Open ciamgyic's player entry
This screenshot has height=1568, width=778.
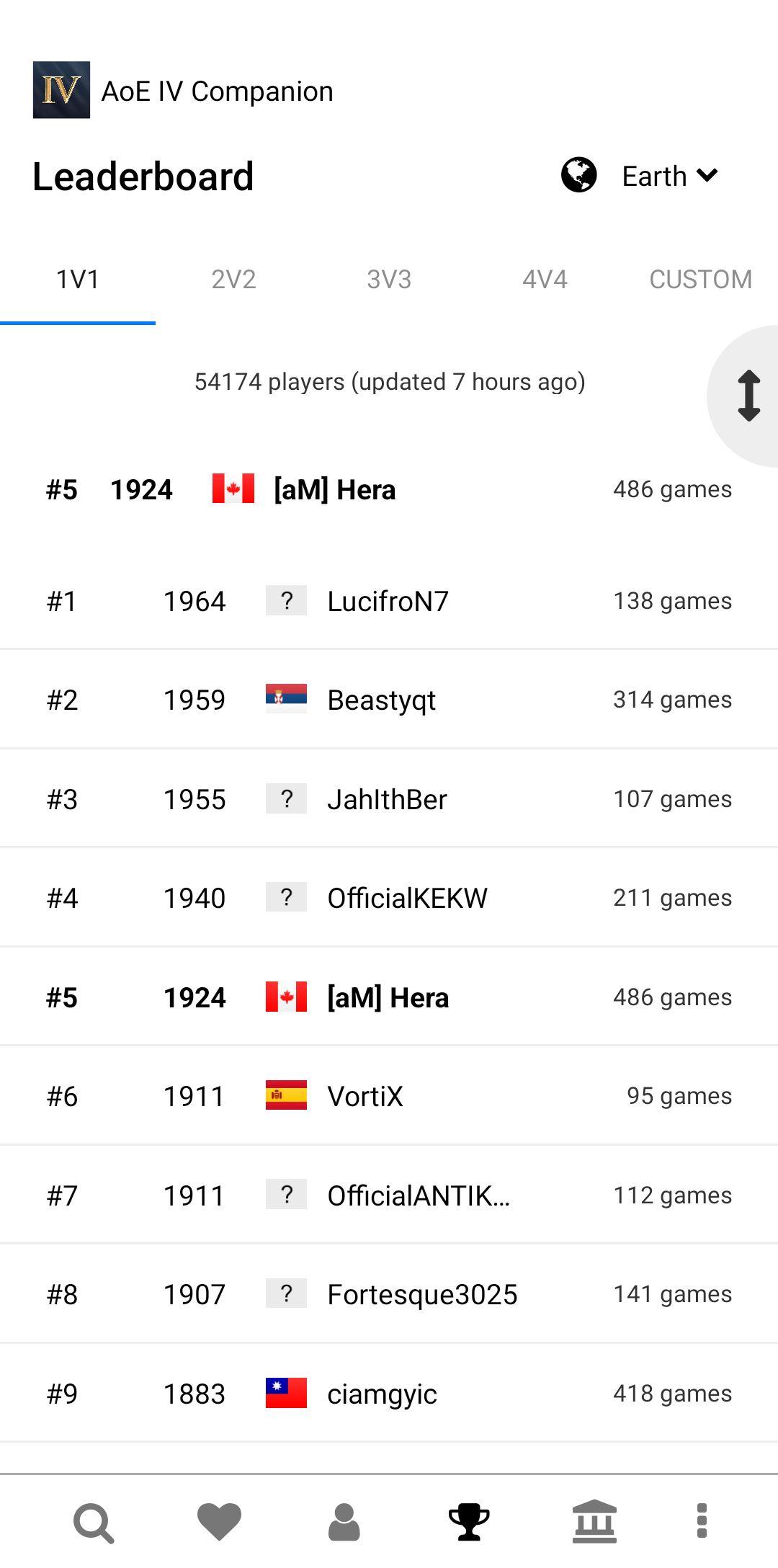tap(389, 1394)
